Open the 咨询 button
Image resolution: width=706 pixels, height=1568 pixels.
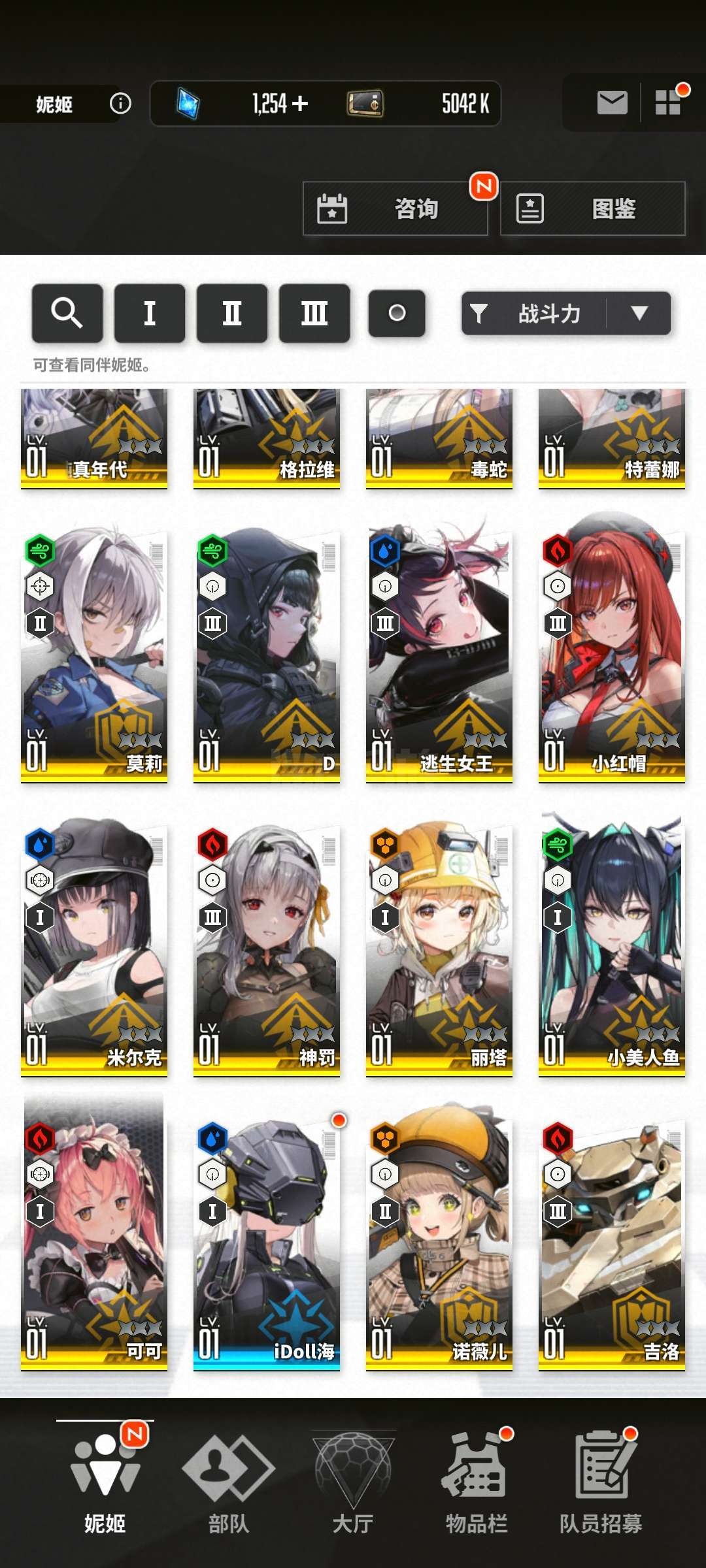395,208
